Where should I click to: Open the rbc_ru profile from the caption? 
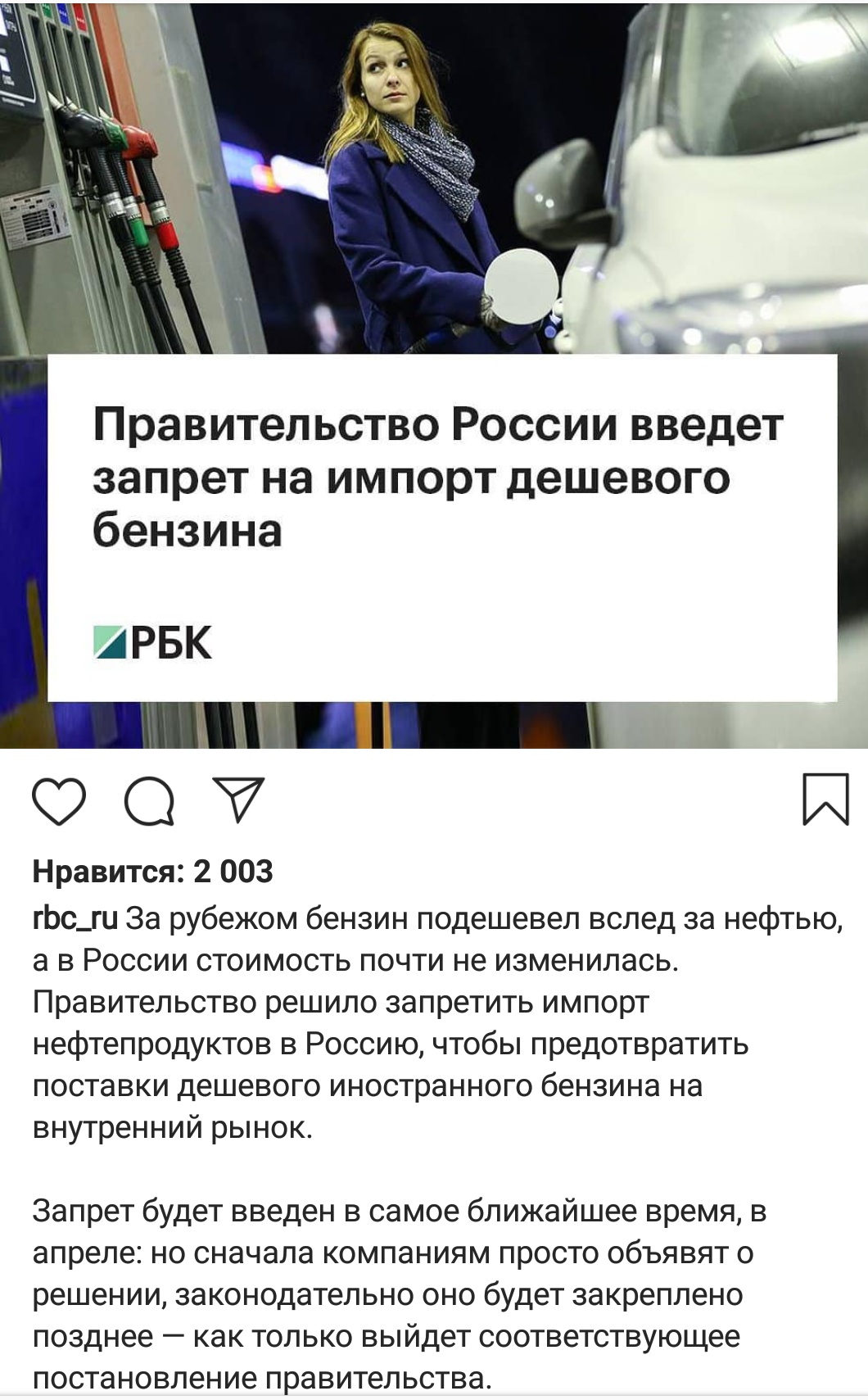click(x=75, y=918)
